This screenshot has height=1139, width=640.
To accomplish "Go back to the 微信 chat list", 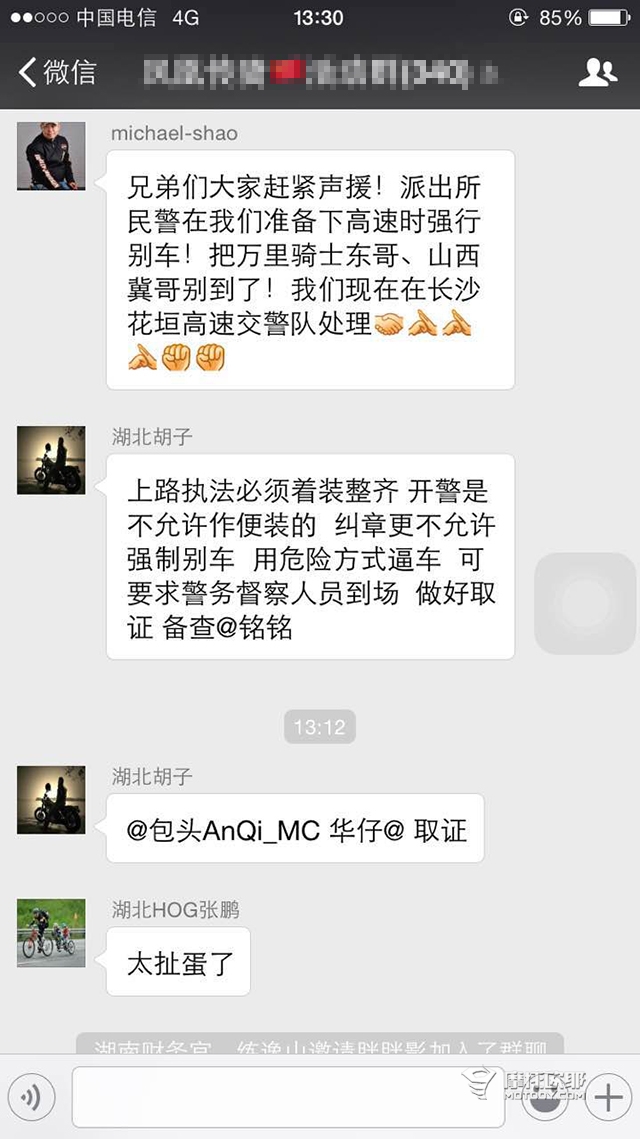I will pyautogui.click(x=57, y=72).
